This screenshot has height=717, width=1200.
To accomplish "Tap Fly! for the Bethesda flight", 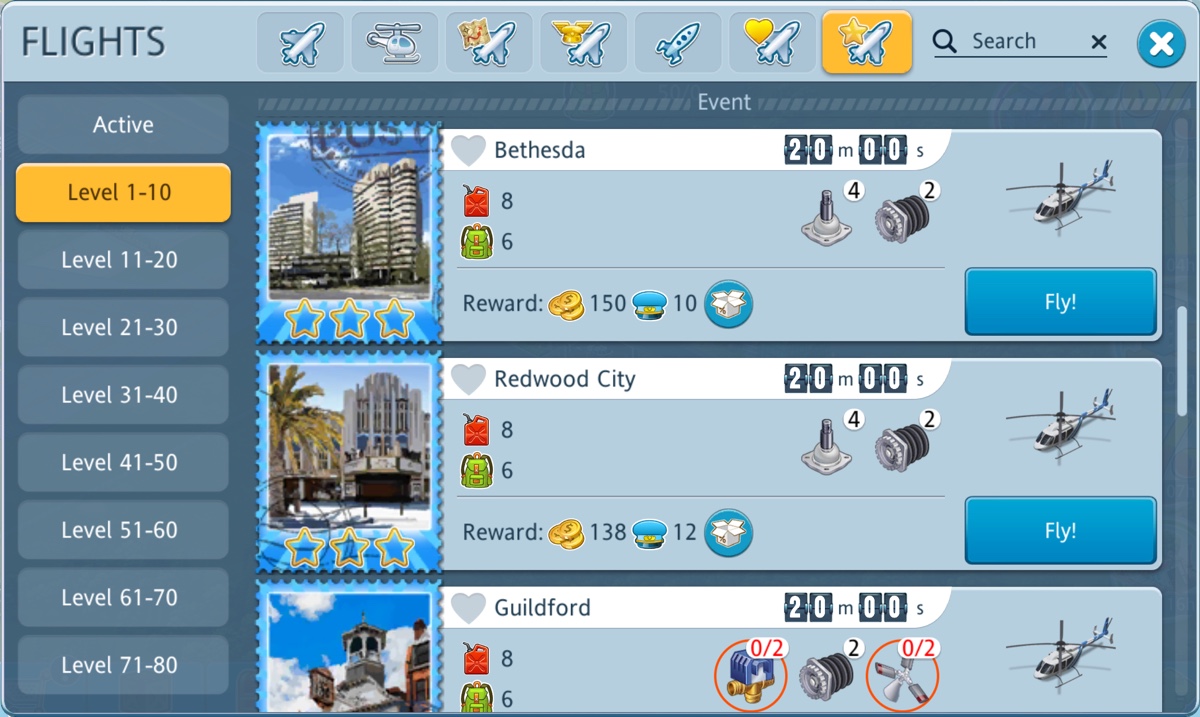I will click(x=1060, y=302).
